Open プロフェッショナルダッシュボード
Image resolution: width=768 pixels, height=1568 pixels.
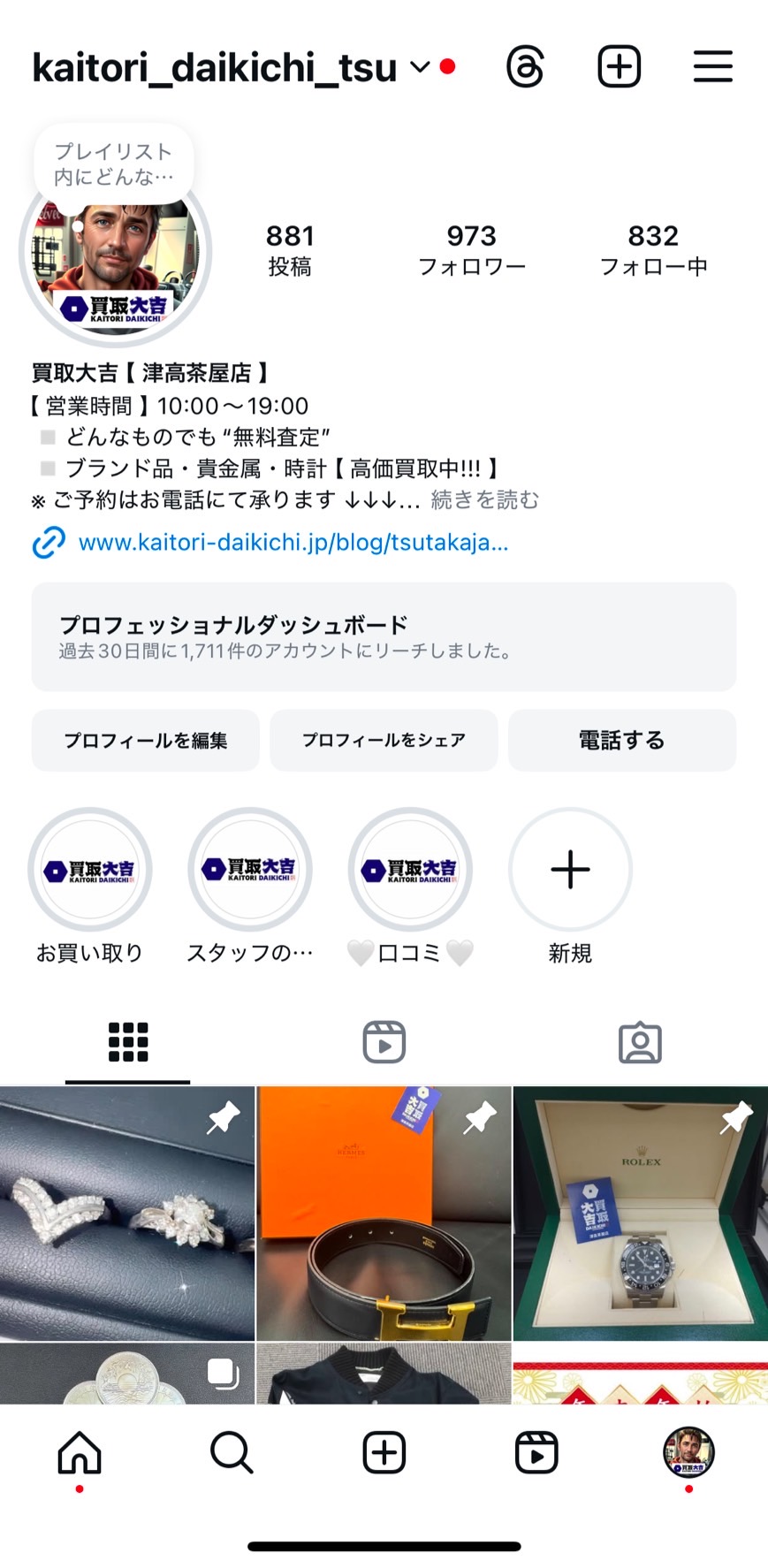(384, 636)
